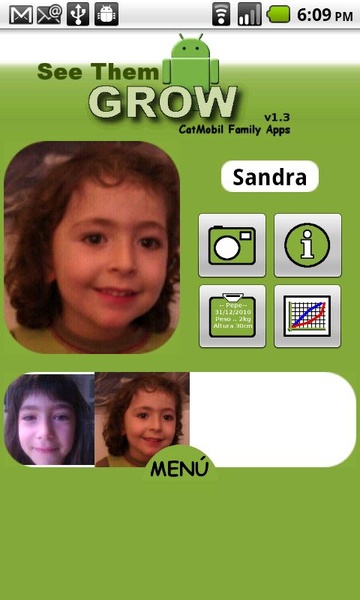
Task: Select the curly-haired child thumbnail in the strip
Action: coord(142,419)
